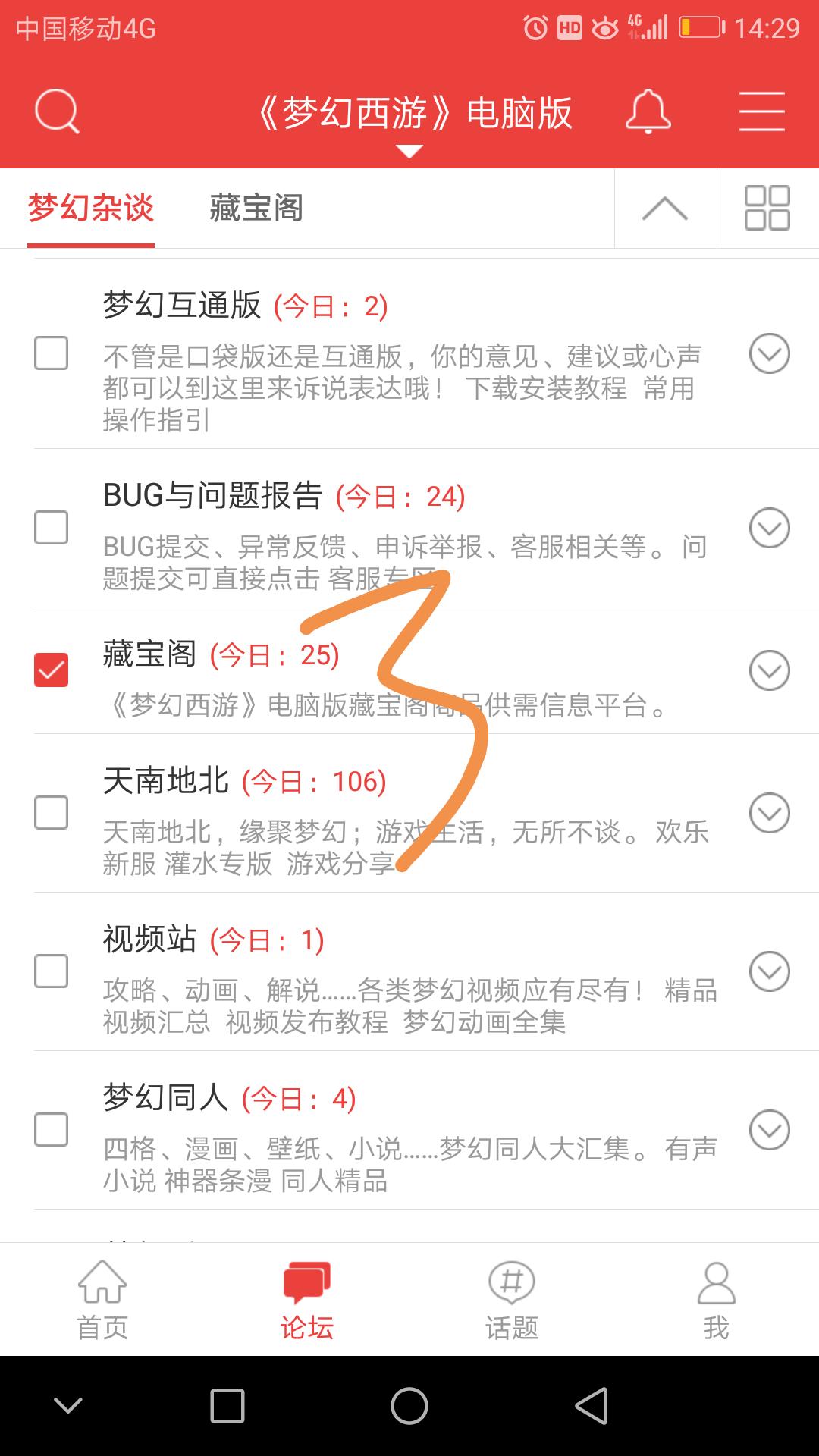Check the BUG与问题报告 checkbox
Screen dimensions: 819x1456
coord(52,527)
